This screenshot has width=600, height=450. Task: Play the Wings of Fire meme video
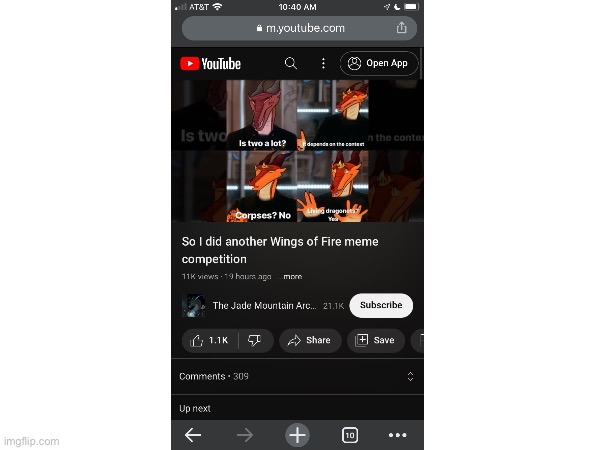(297, 150)
